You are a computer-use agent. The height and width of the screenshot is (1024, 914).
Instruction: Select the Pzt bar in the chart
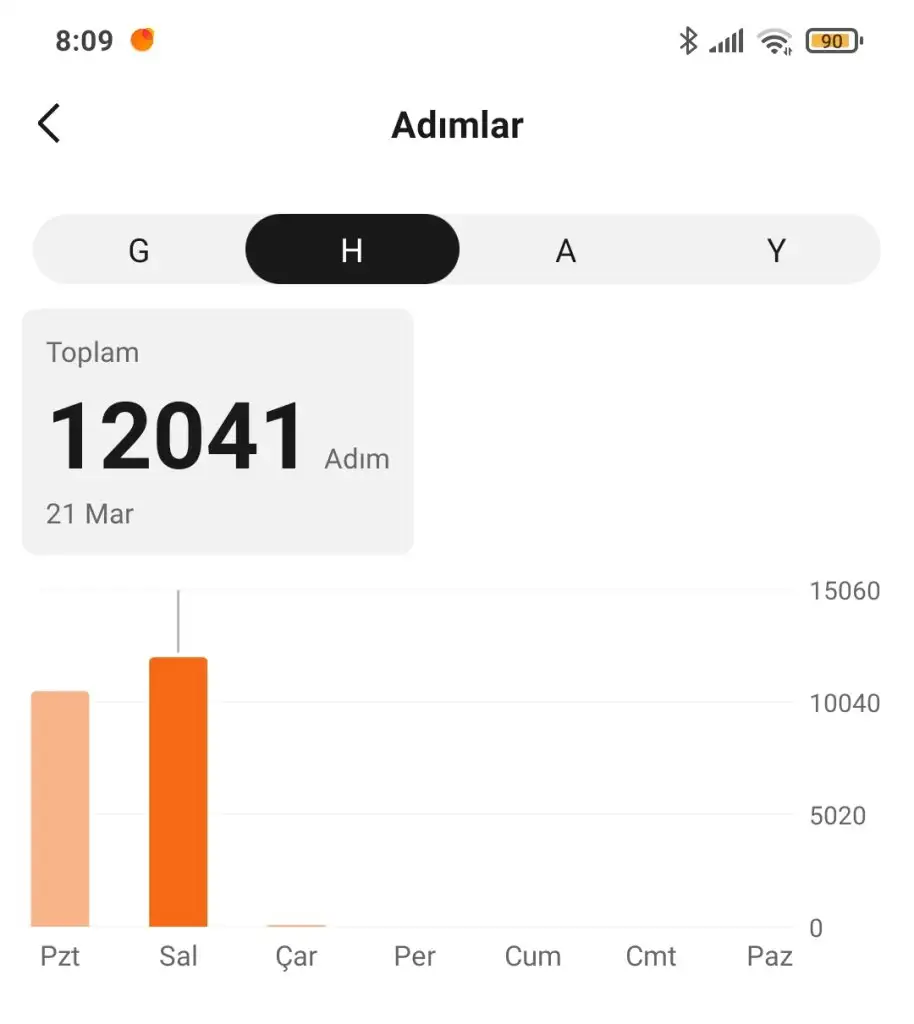60,808
